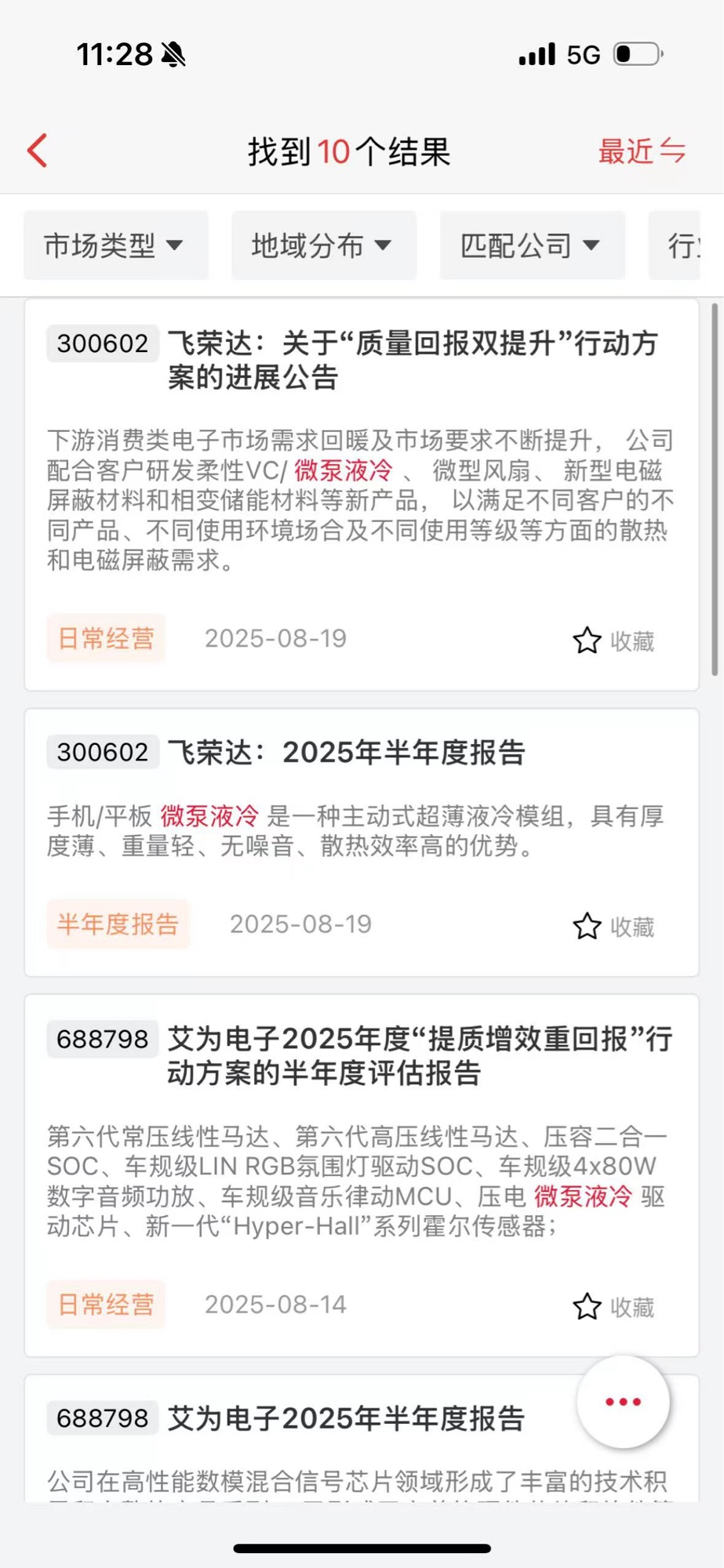The width and height of the screenshot is (724, 1568).
Task: Favorite the 飞荣达 质量回报双提升 announcement
Action: coord(613,641)
